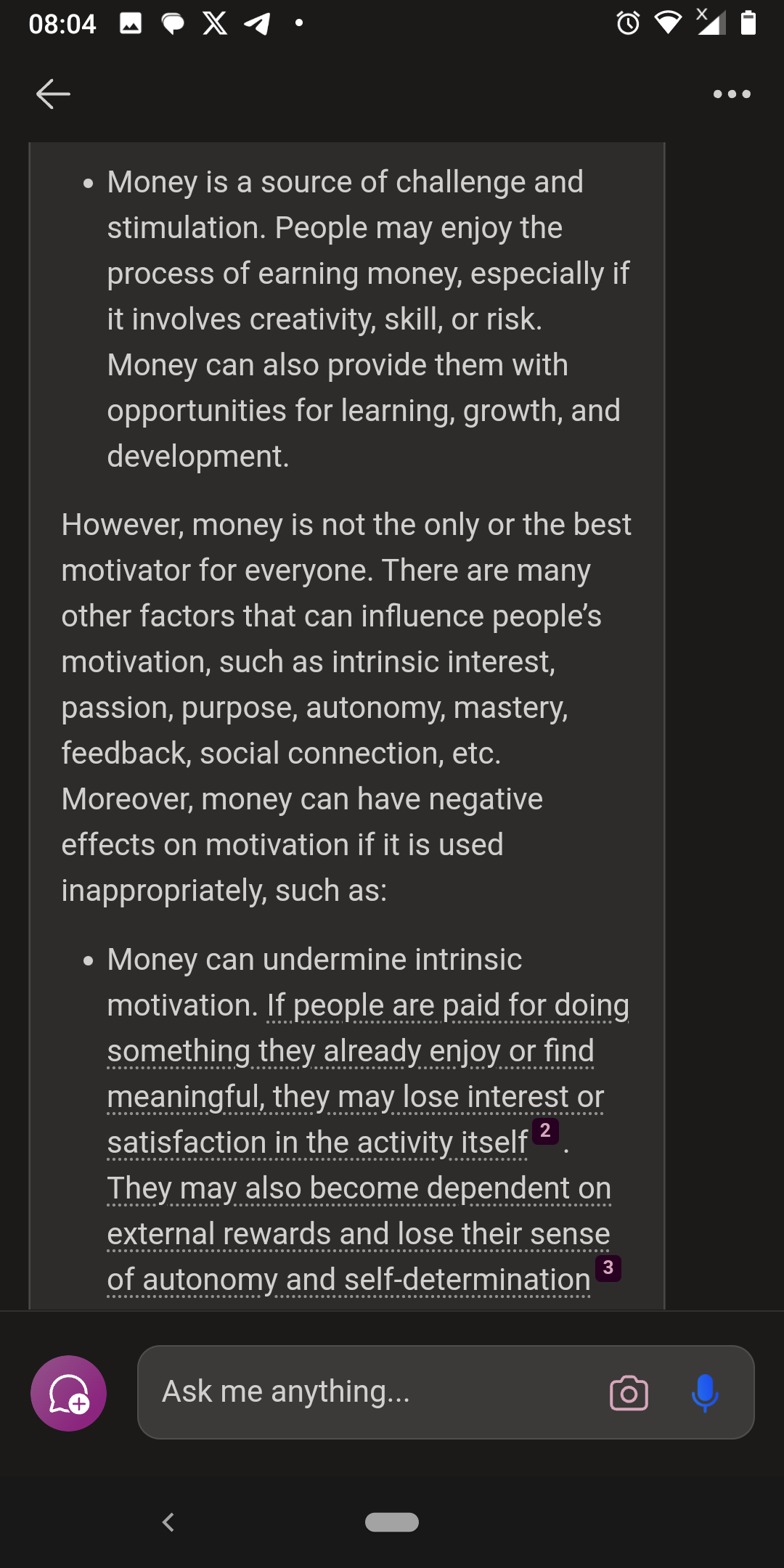
Task: Open citation 3 reference
Action: click(608, 1268)
